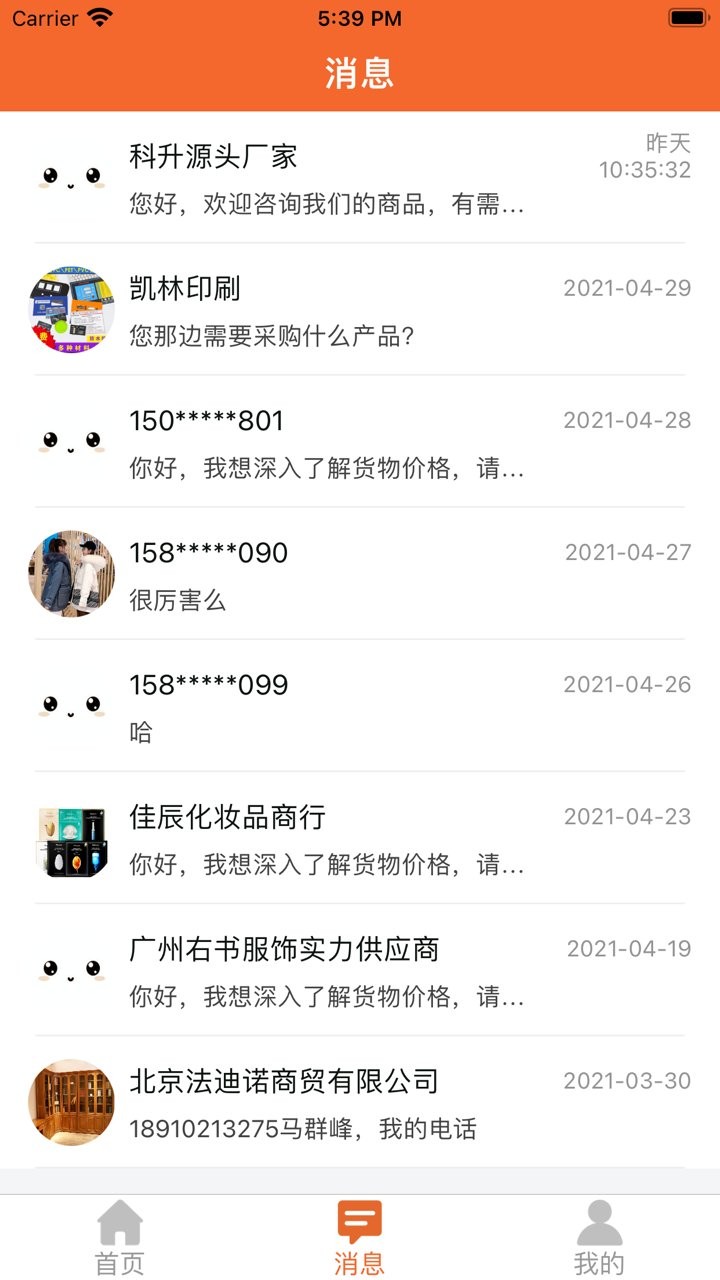Viewport: 720px width, 1280px height.
Task: Tap 北京法迪诺商贸有限公司's furniture avatar
Action: [70, 1103]
